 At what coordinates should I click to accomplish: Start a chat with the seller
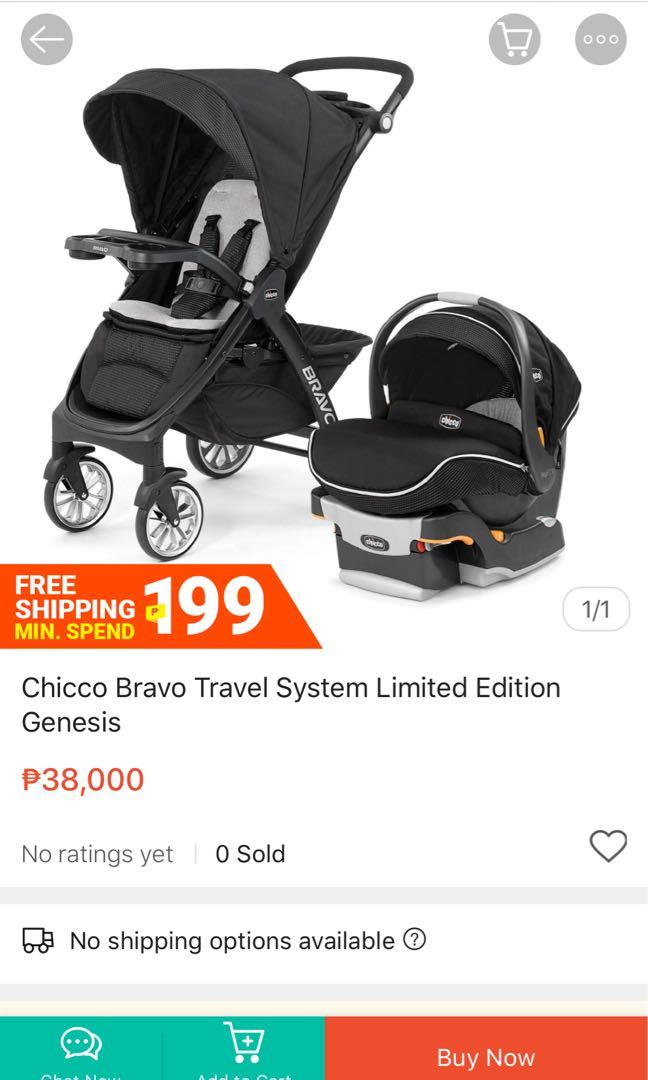(81, 1050)
